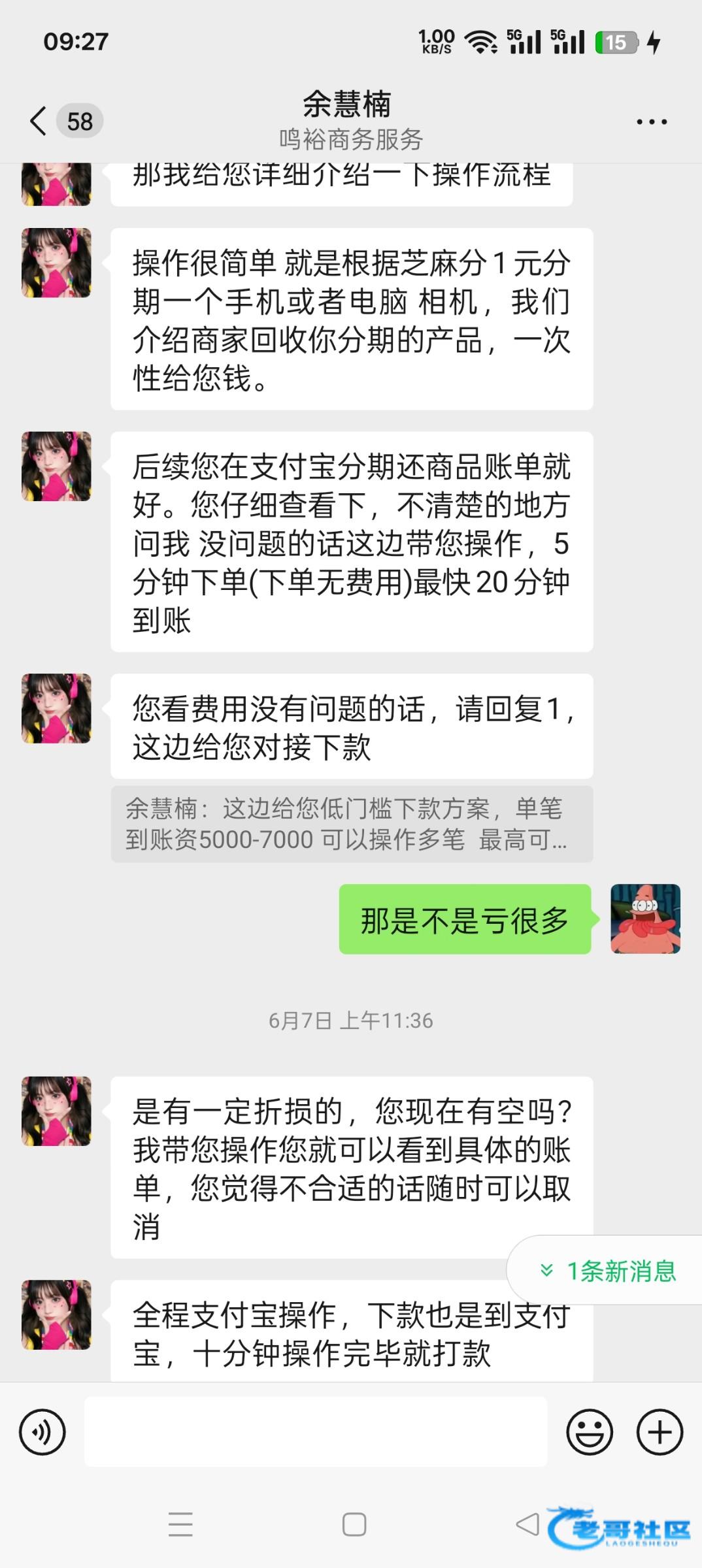Tap the system home button
This screenshot has height=1568, width=702.
click(354, 1525)
